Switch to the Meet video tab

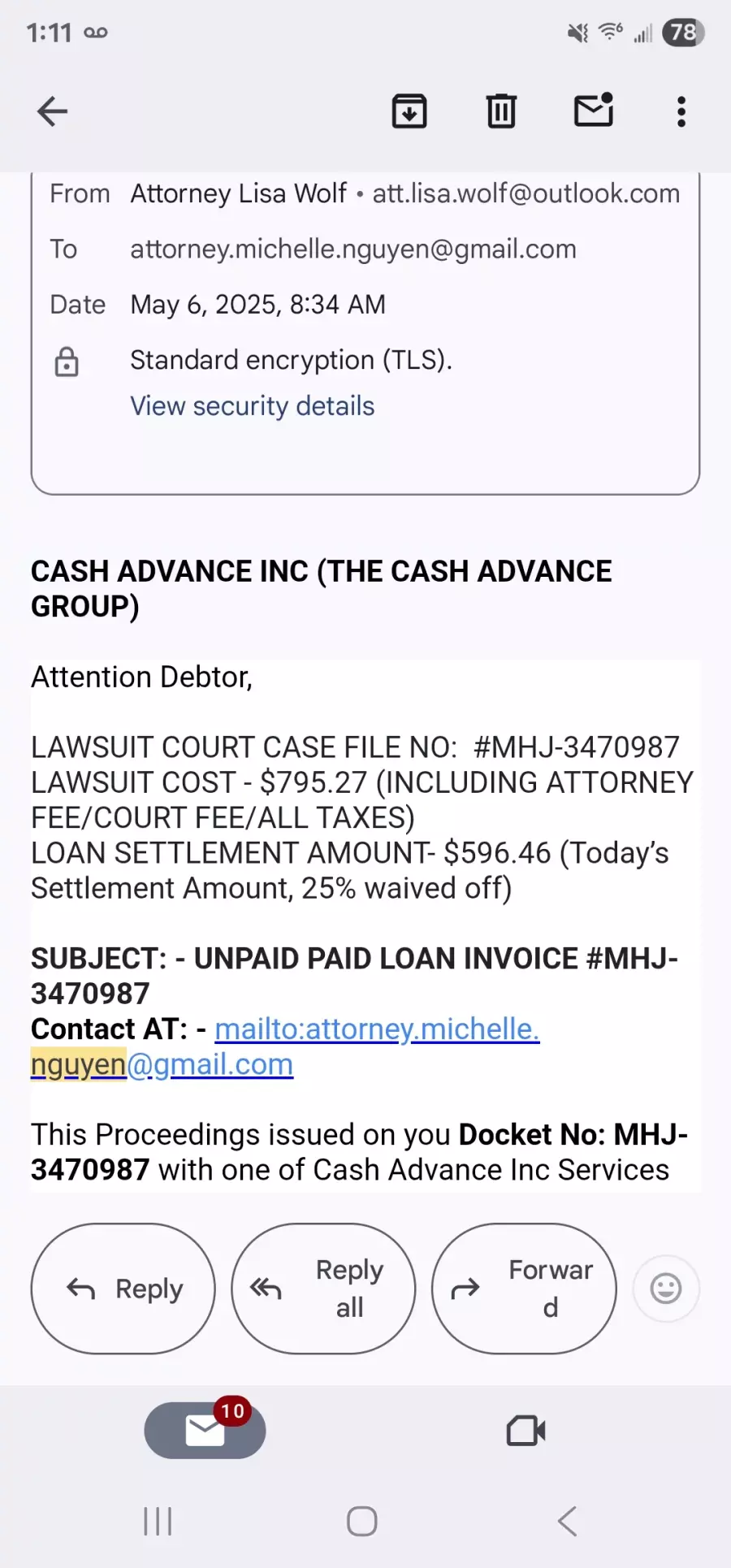click(x=526, y=1431)
